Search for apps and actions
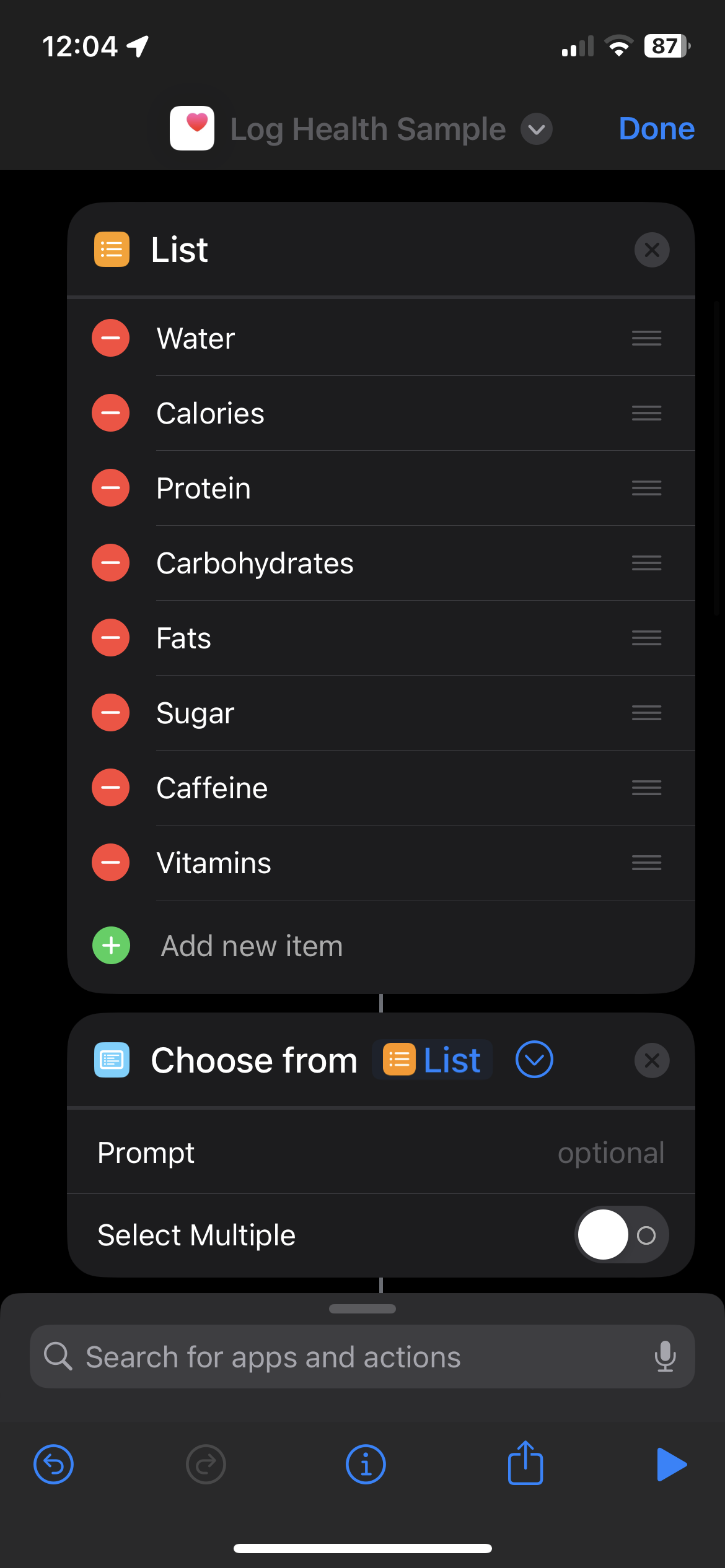This screenshot has height=1568, width=725. (362, 1357)
